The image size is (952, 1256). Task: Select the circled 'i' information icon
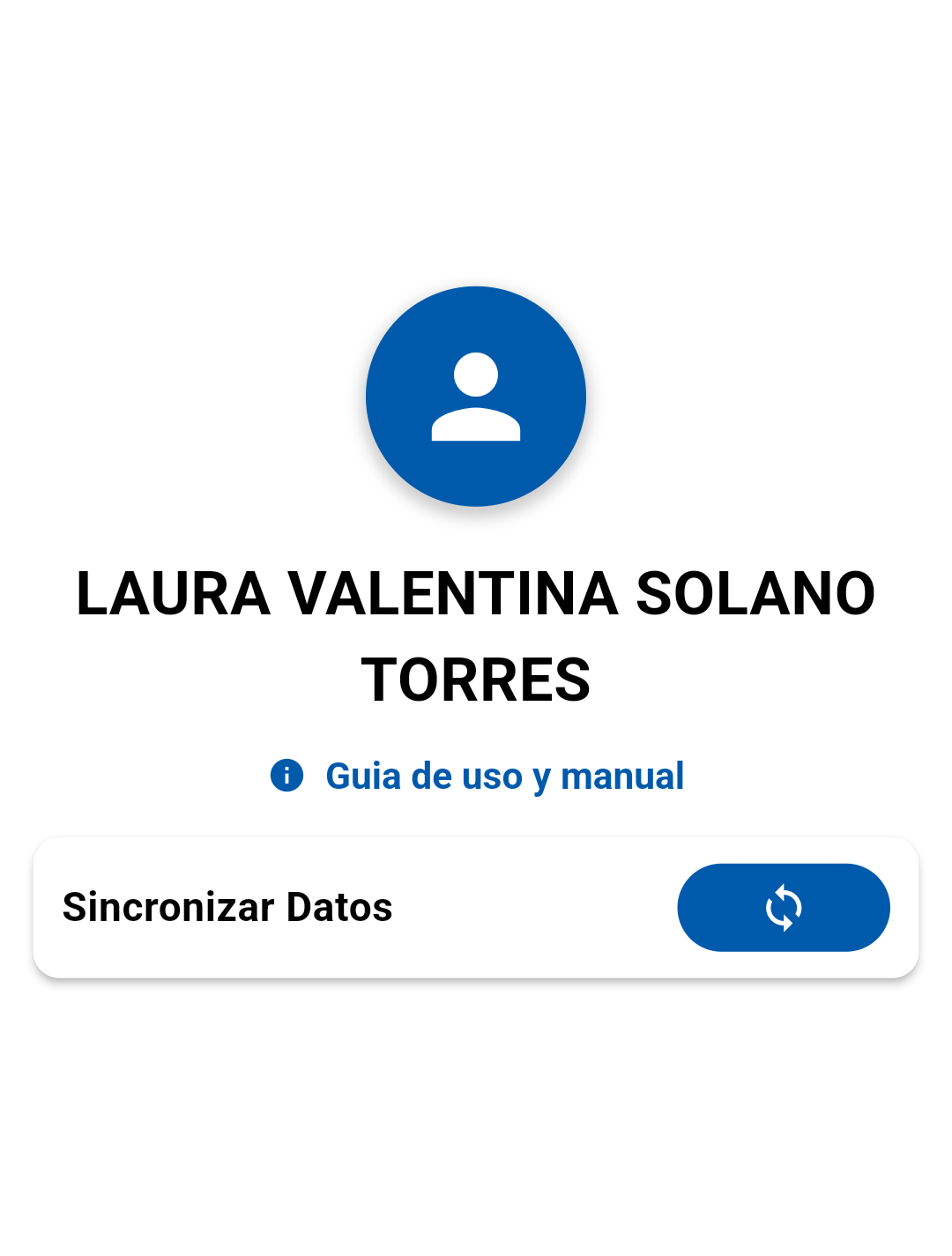tap(286, 777)
